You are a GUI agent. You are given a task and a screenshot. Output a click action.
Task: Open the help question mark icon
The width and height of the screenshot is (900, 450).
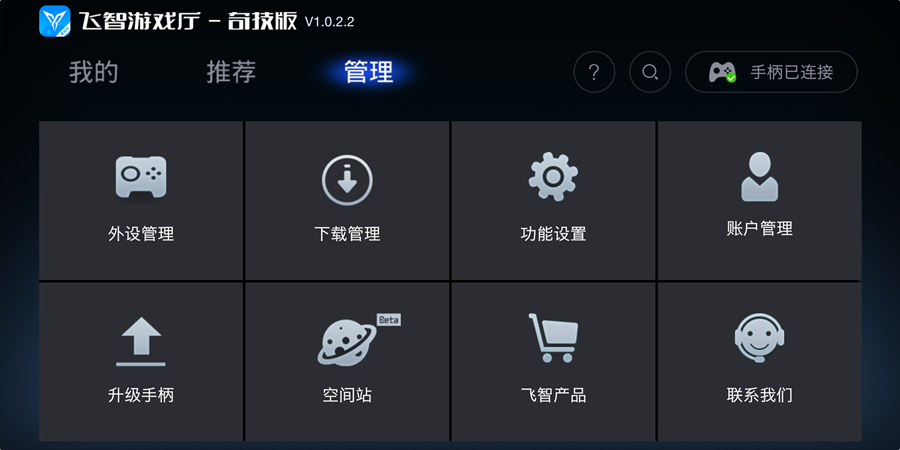[x=594, y=72]
